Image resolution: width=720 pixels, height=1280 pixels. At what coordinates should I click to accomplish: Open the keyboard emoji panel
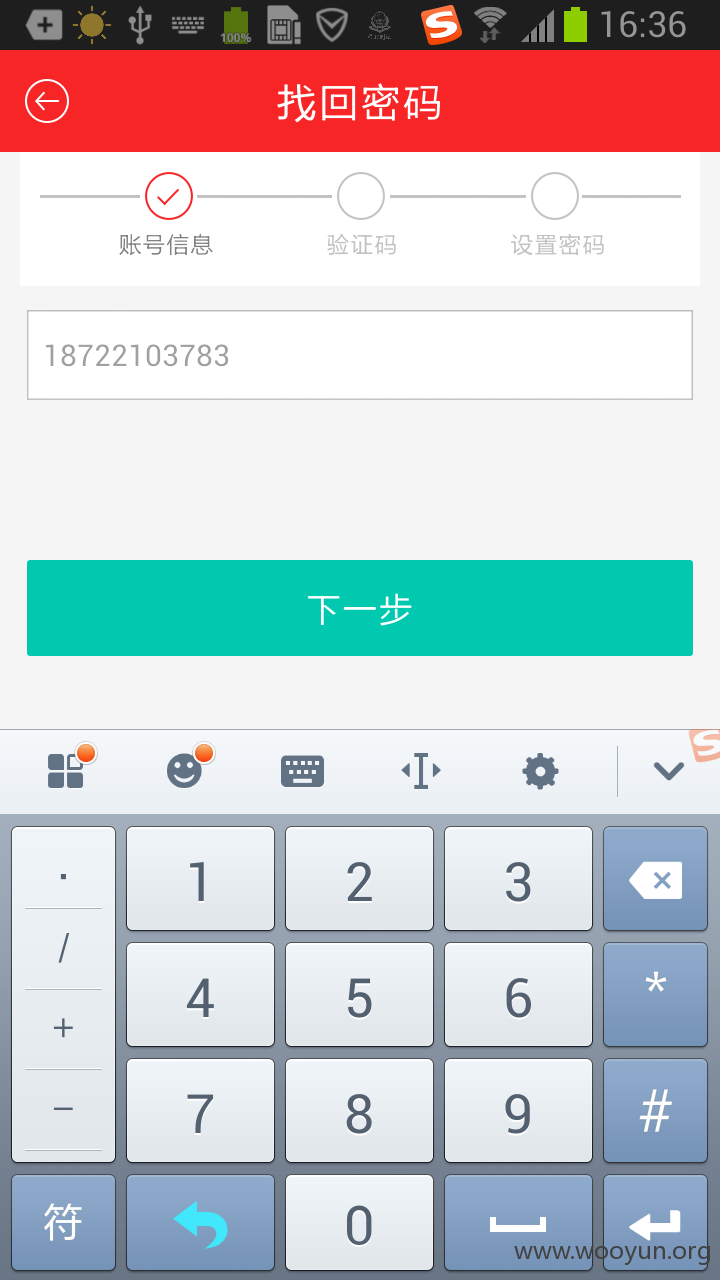coord(184,771)
